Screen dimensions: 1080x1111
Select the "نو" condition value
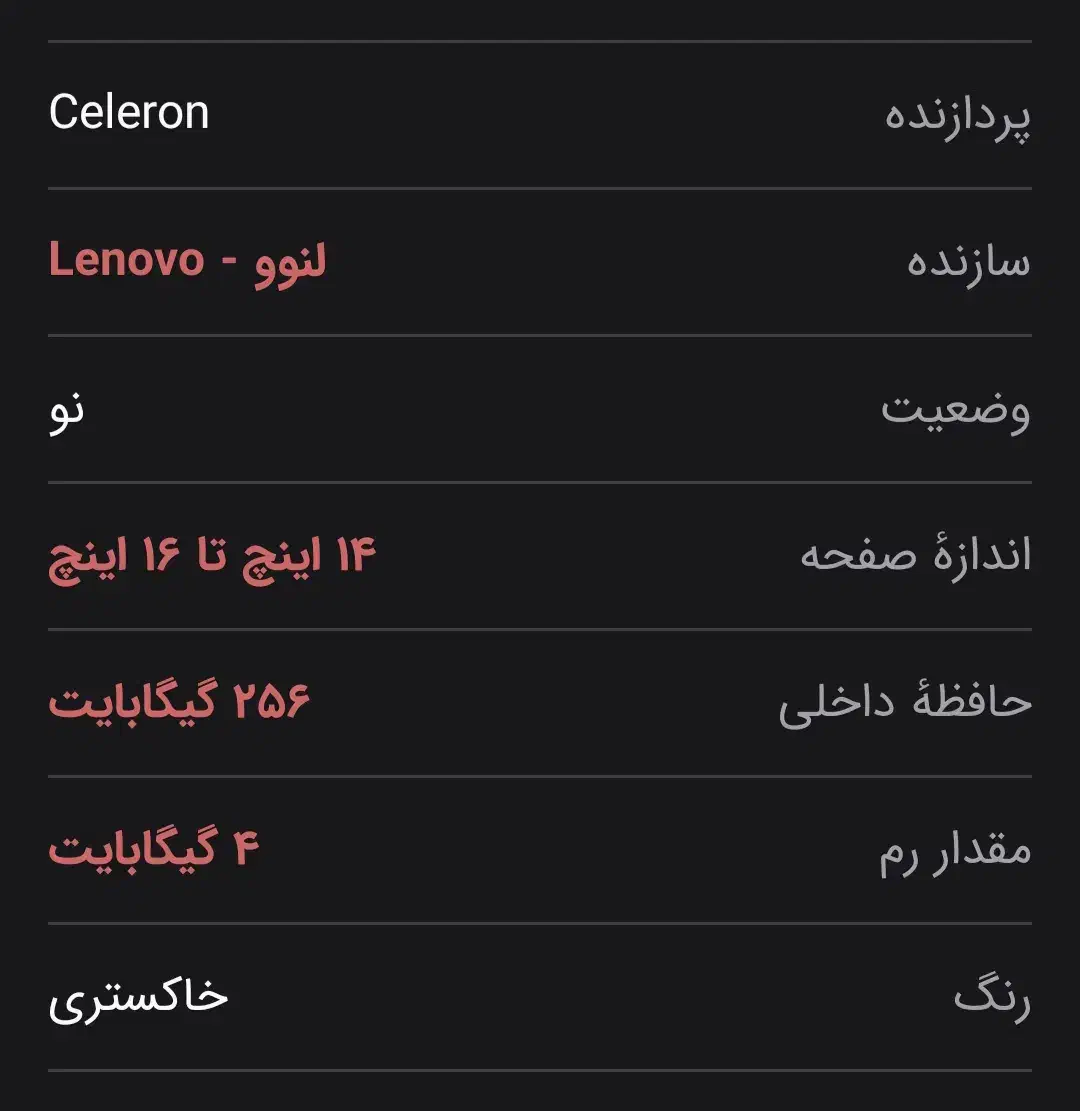click(70, 414)
